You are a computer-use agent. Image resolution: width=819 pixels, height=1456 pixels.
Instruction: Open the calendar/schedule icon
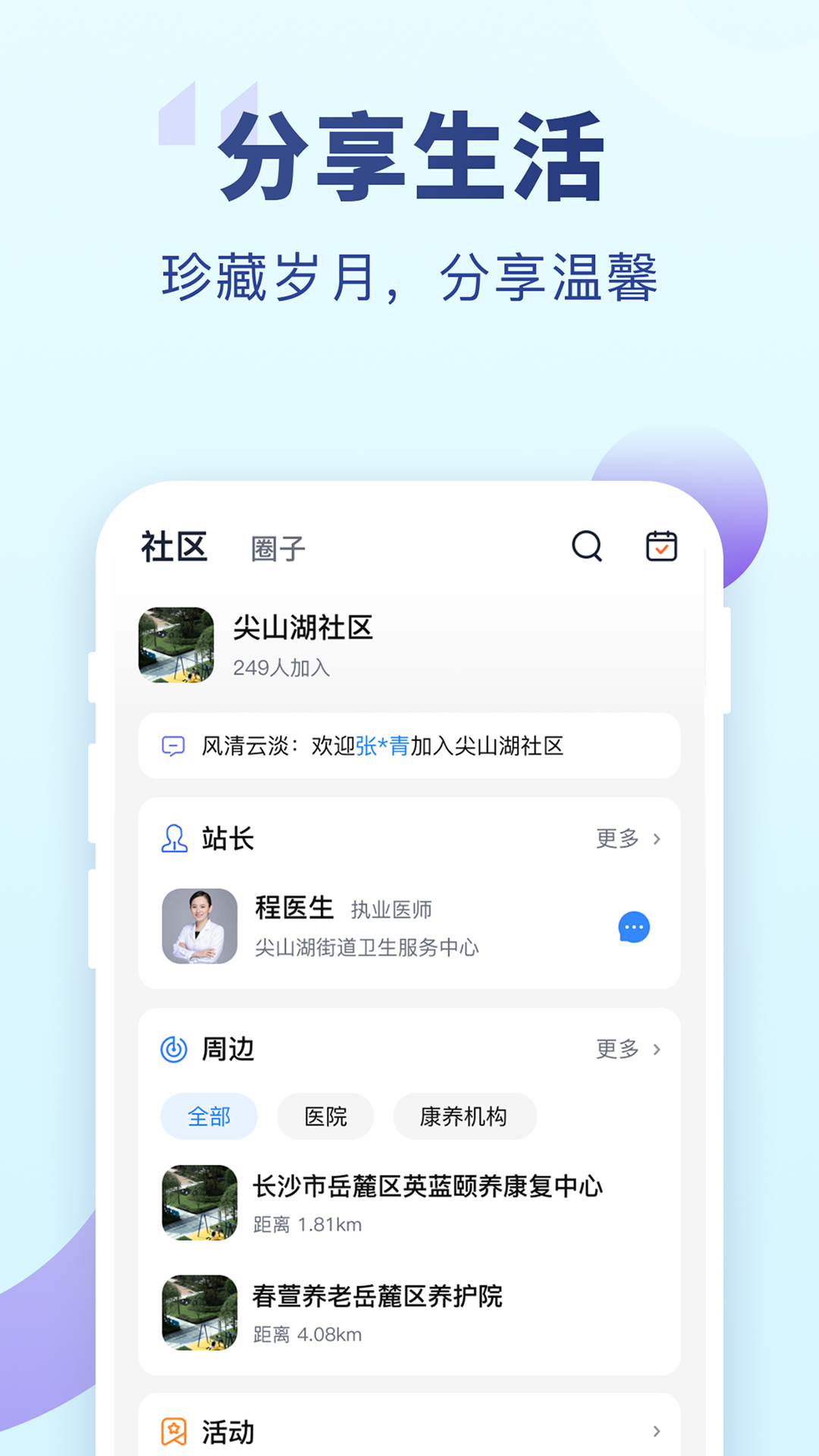coord(661,548)
